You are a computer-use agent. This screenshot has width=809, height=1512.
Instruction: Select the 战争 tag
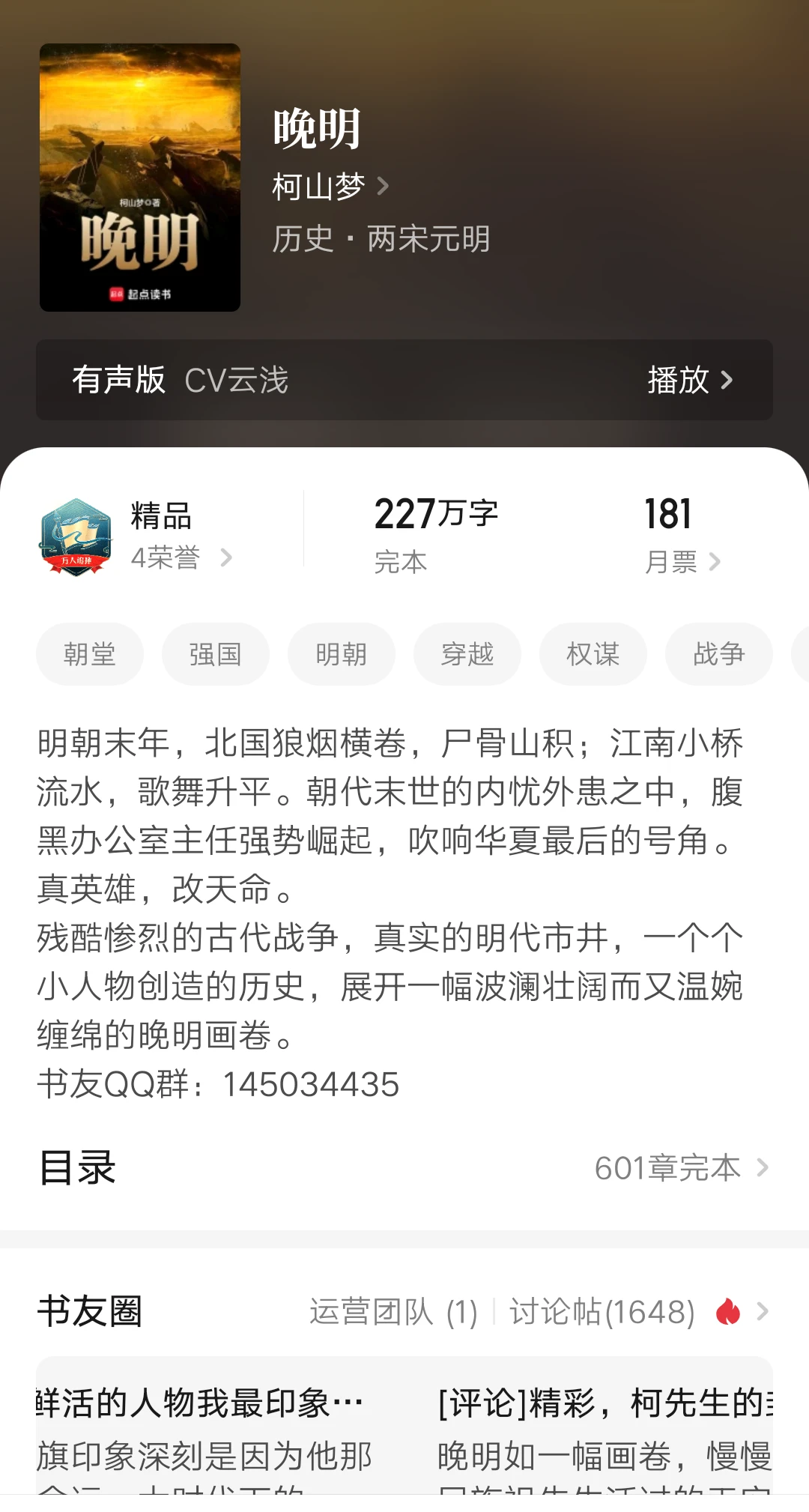coord(719,653)
